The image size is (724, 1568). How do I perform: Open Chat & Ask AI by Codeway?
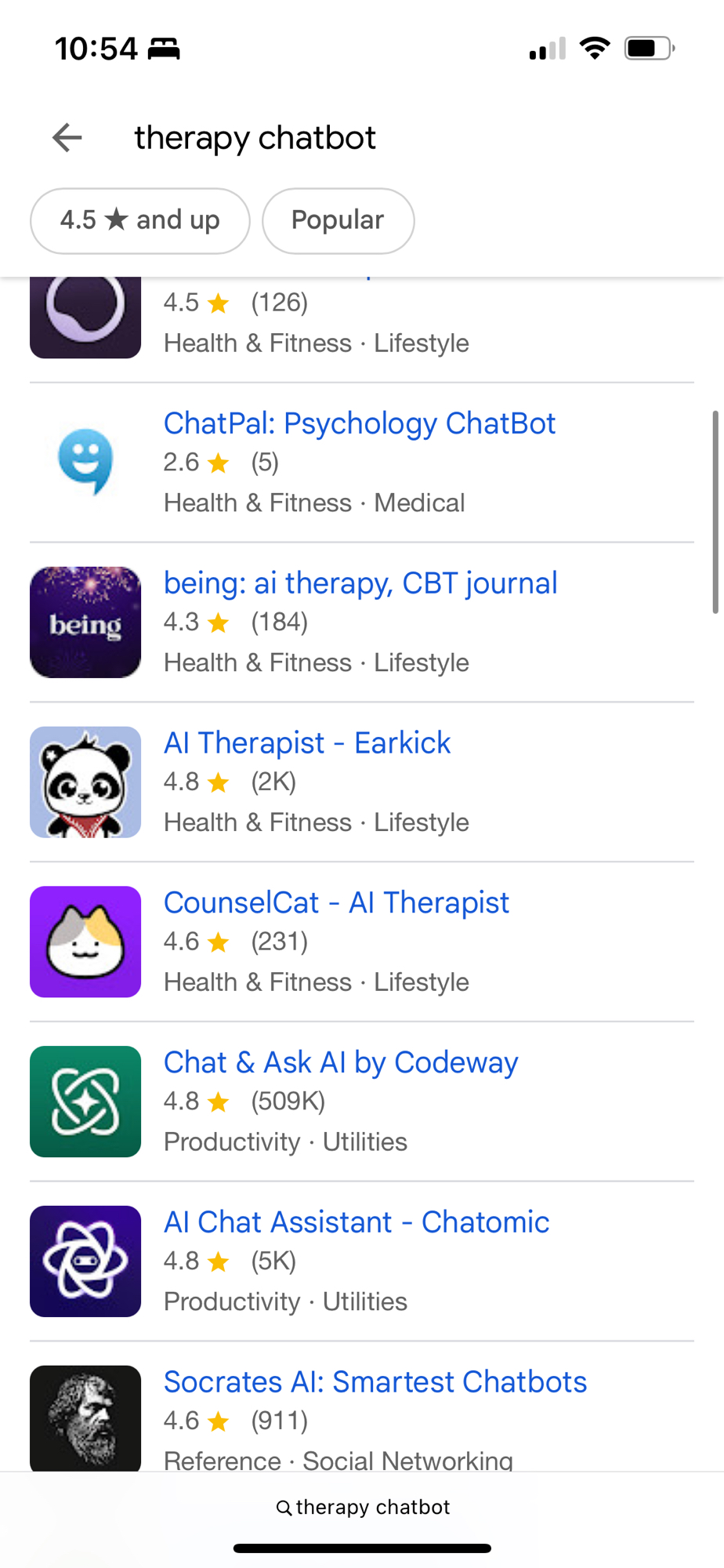[x=341, y=1063]
